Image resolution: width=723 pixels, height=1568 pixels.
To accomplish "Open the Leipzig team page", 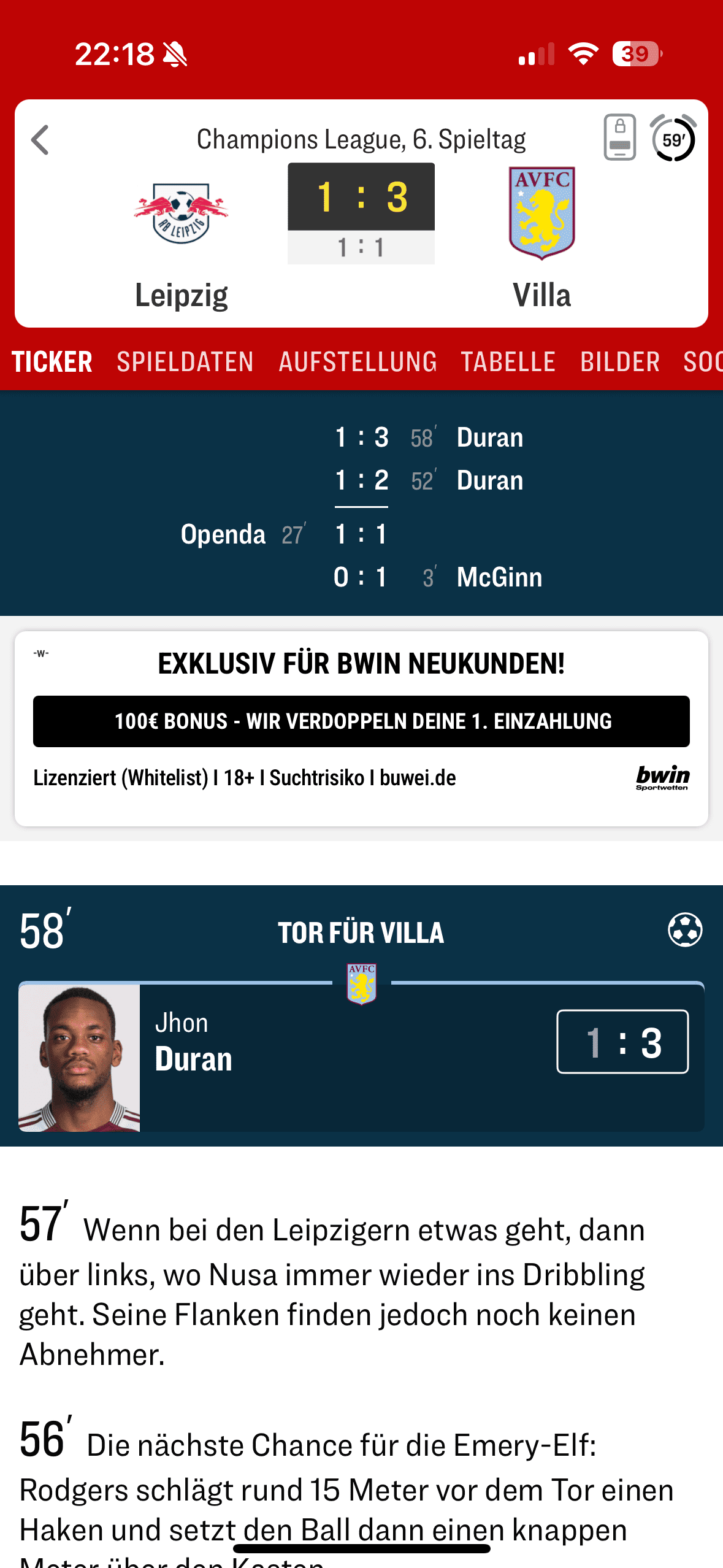I will (x=182, y=239).
